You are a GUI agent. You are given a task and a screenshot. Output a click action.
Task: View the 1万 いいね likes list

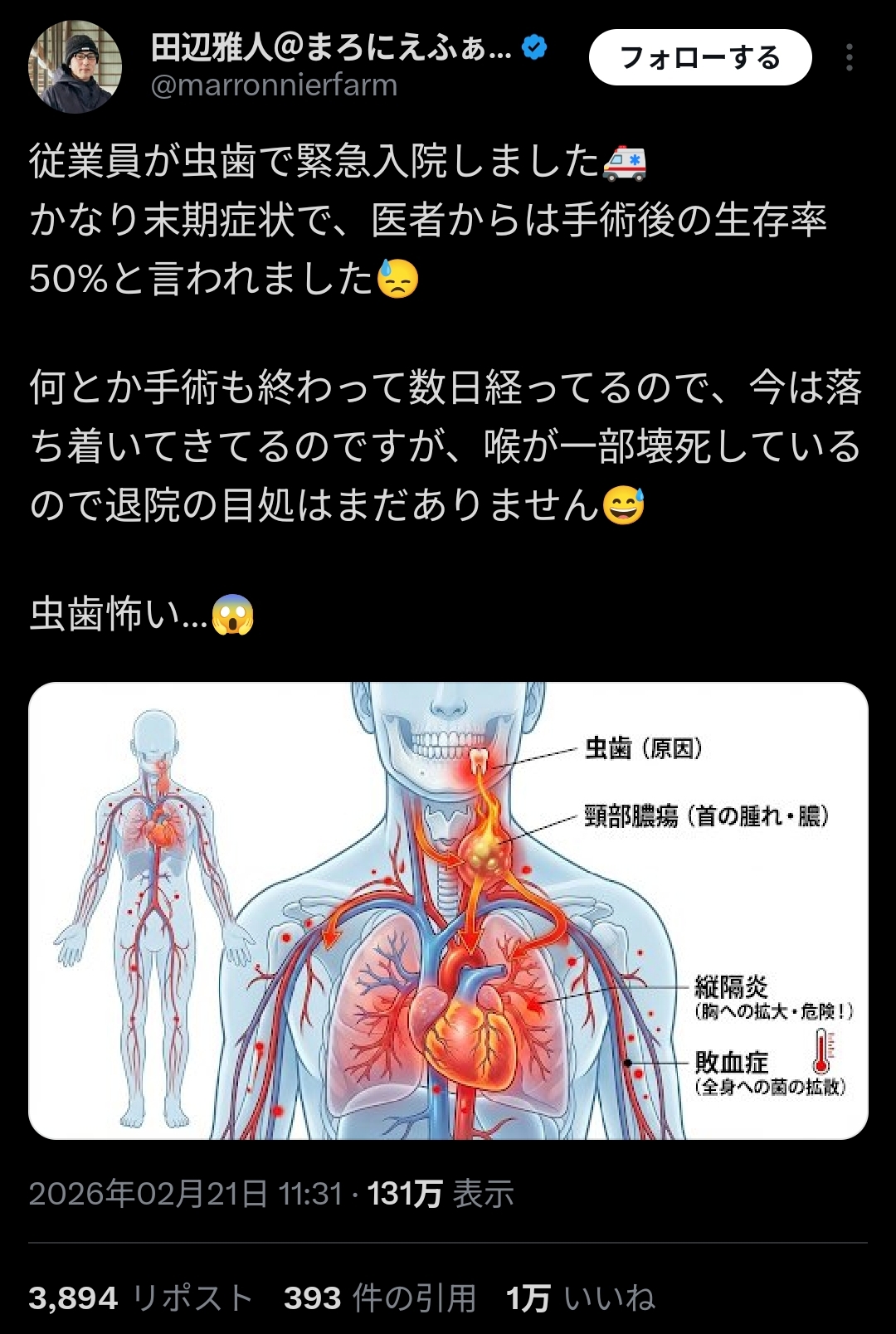580,1297
